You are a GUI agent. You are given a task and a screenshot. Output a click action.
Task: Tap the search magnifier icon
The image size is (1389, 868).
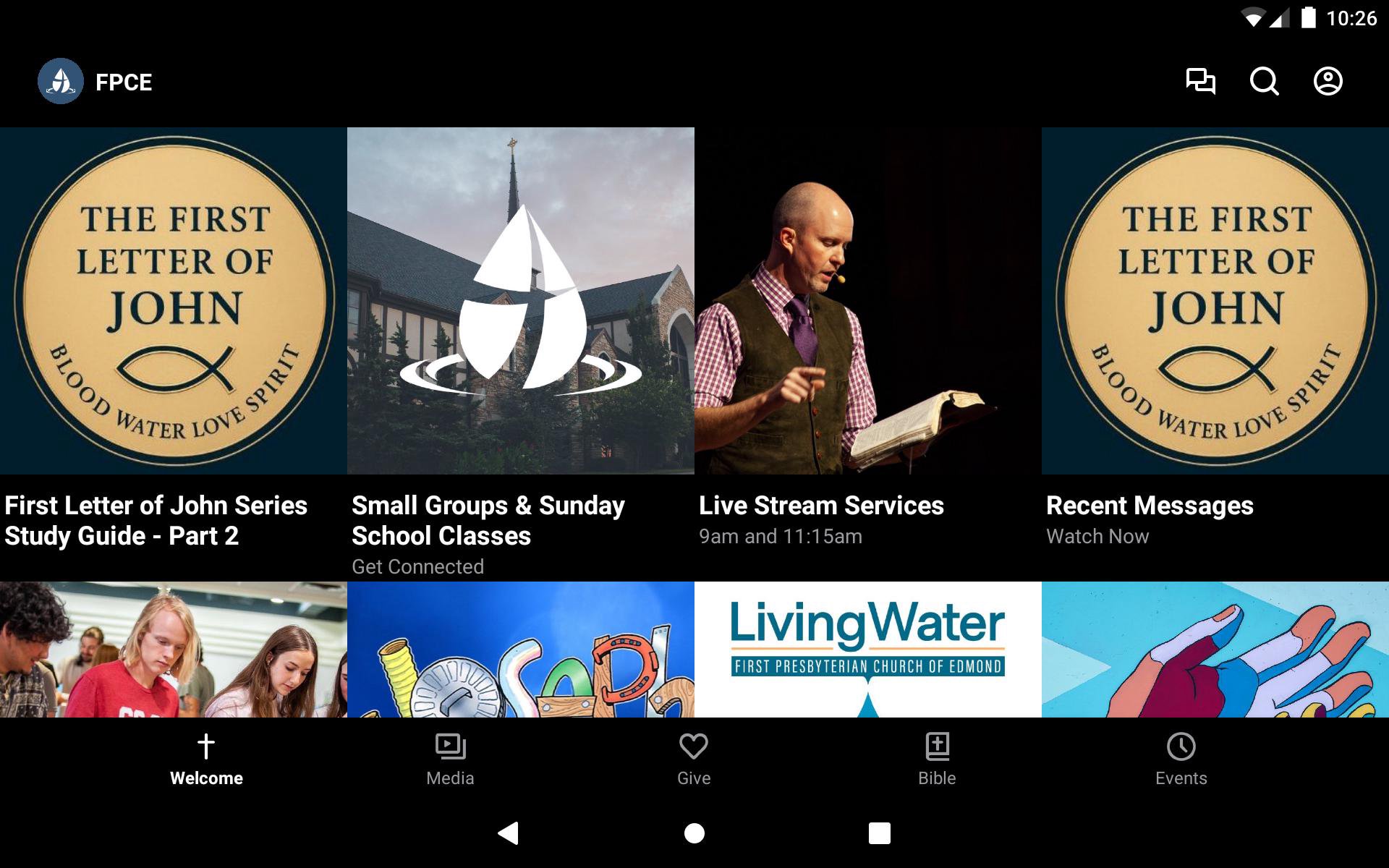[x=1264, y=81]
